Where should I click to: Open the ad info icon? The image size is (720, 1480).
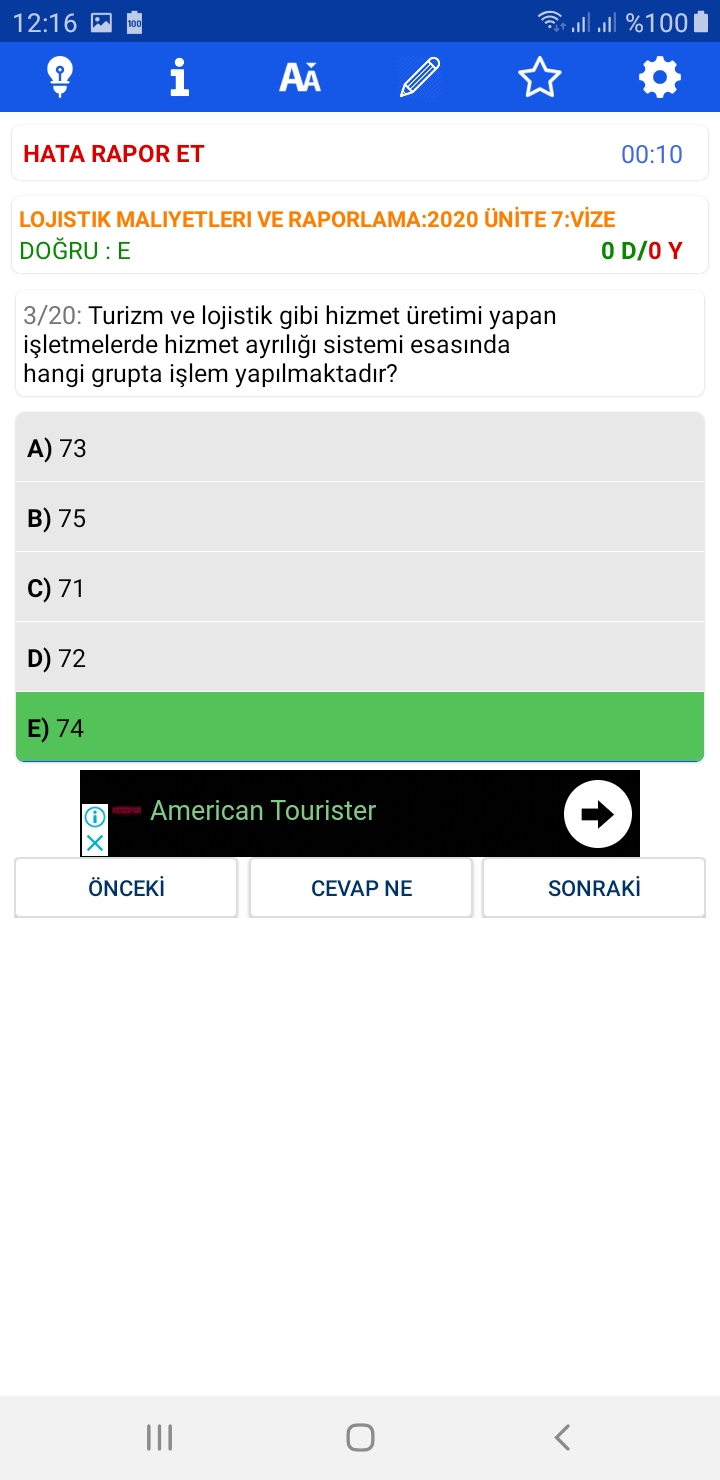pos(94,817)
